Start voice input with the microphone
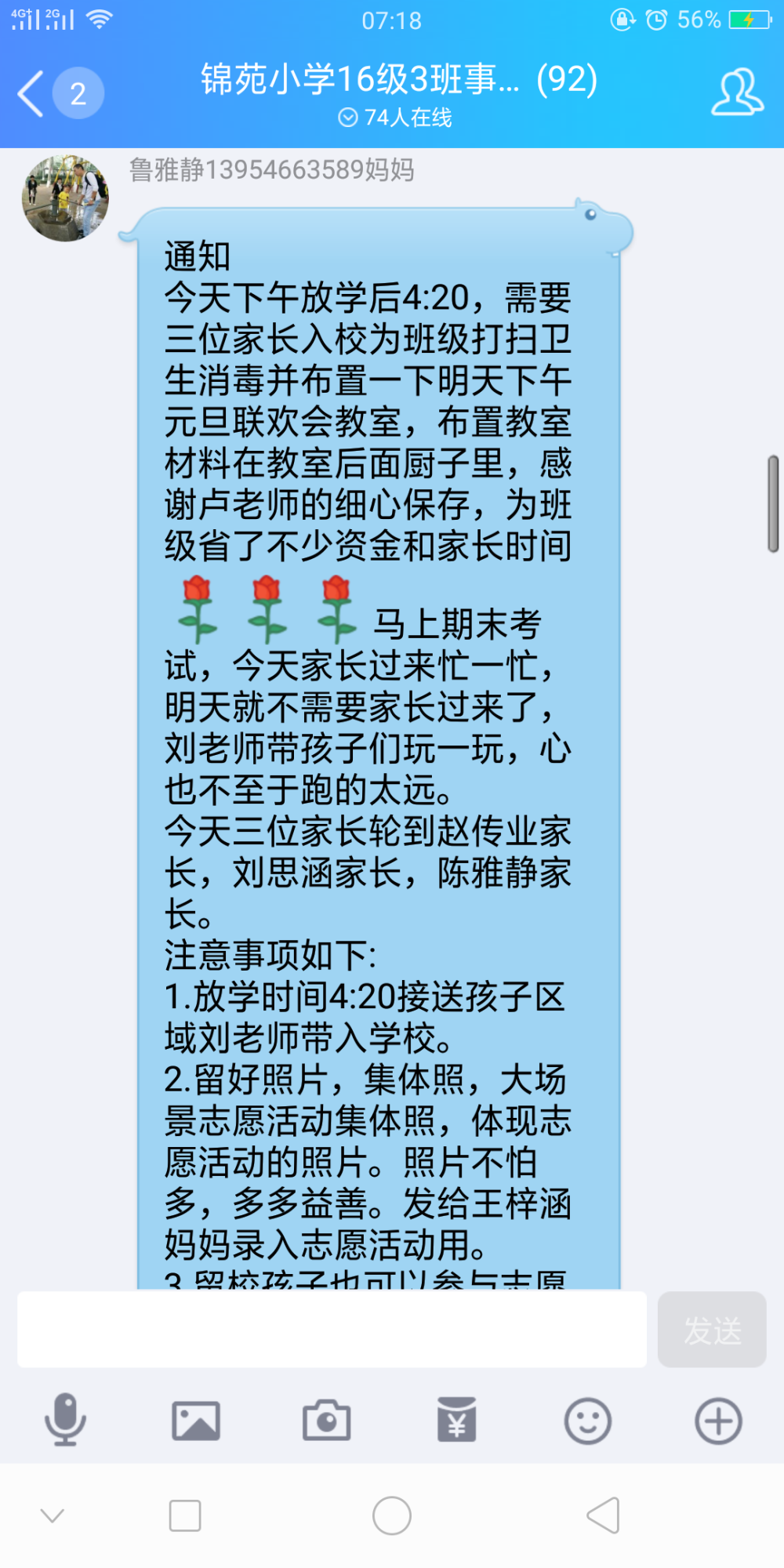The width and height of the screenshot is (784, 1568). 65,1420
